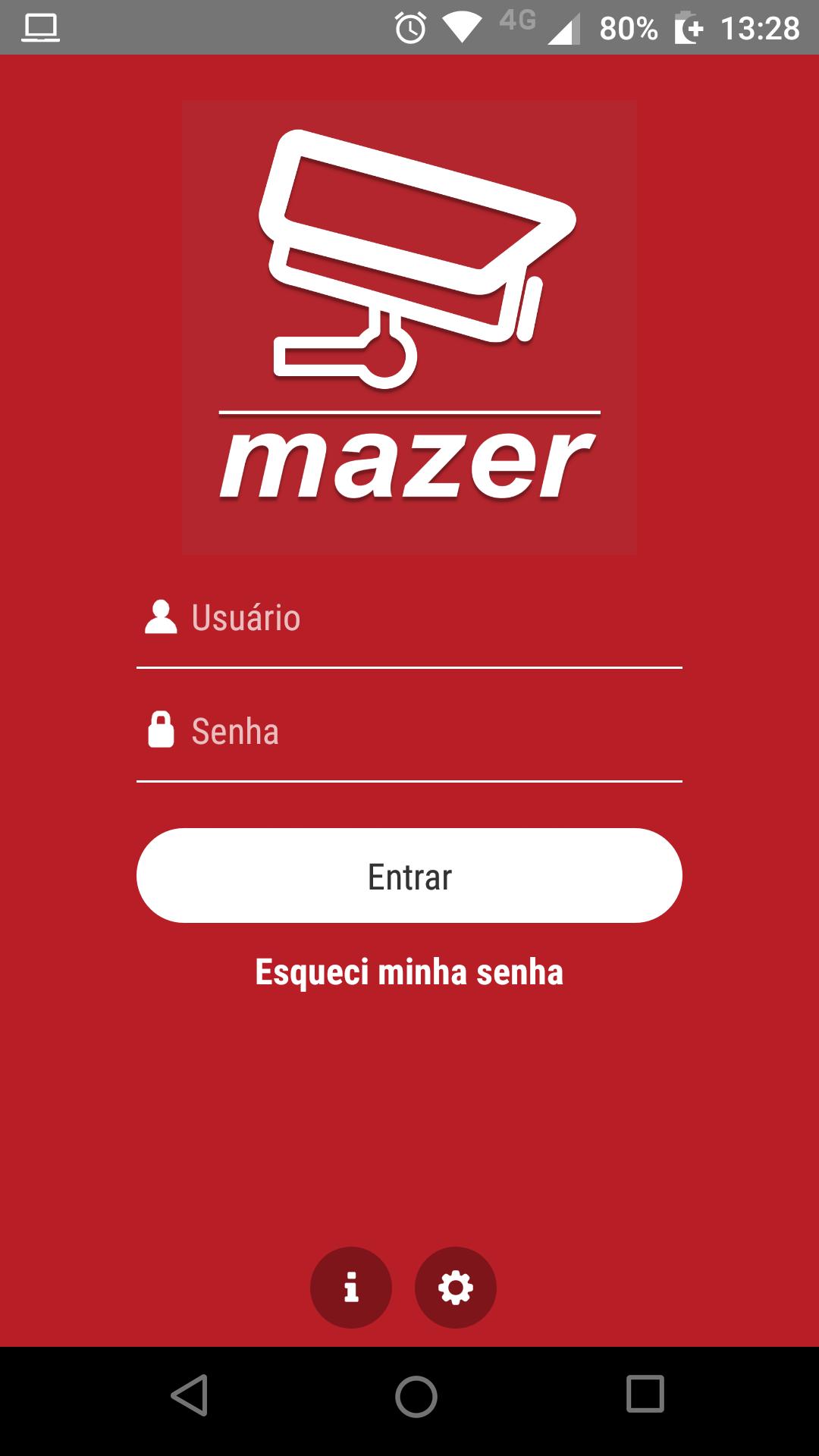Tap the Entrar login button
This screenshot has height=1456, width=819.
[409, 876]
